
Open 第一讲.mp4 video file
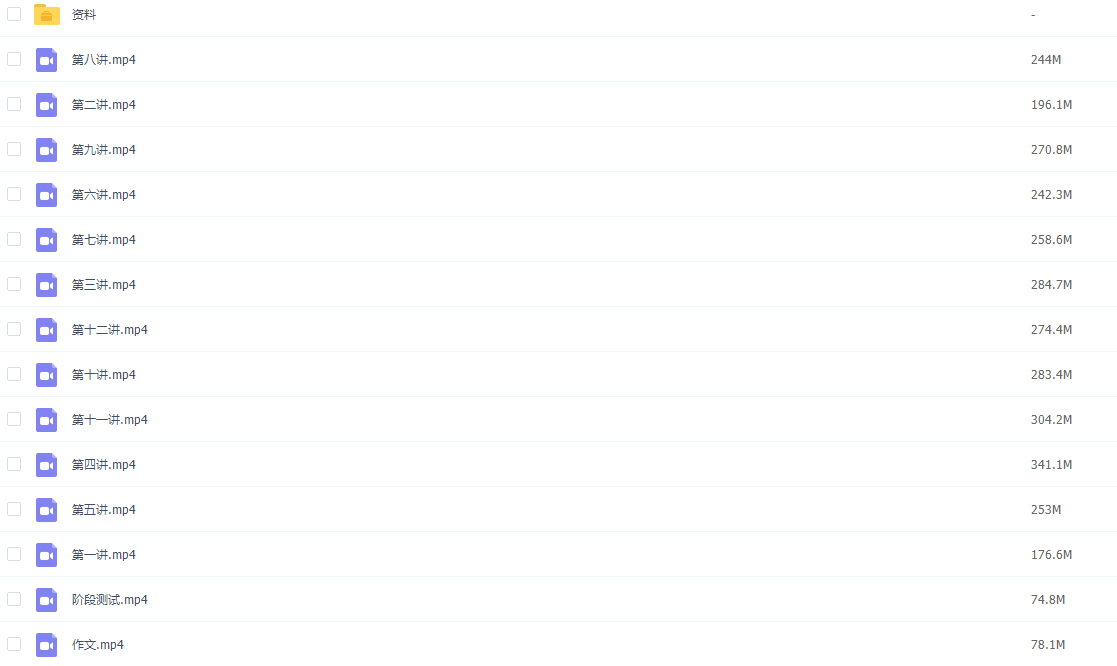(x=103, y=555)
